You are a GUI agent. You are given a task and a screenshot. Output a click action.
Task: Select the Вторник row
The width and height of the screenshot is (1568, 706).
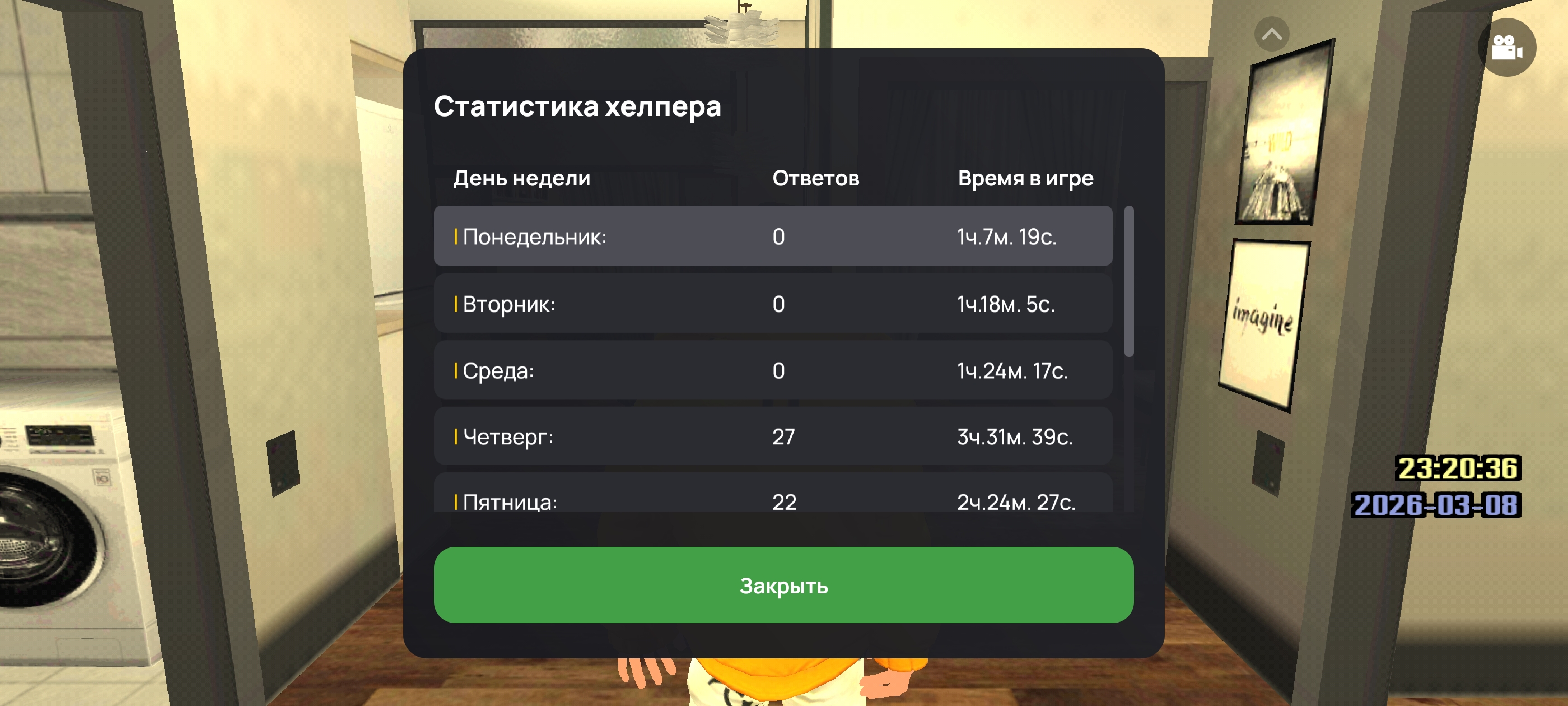[x=772, y=303]
